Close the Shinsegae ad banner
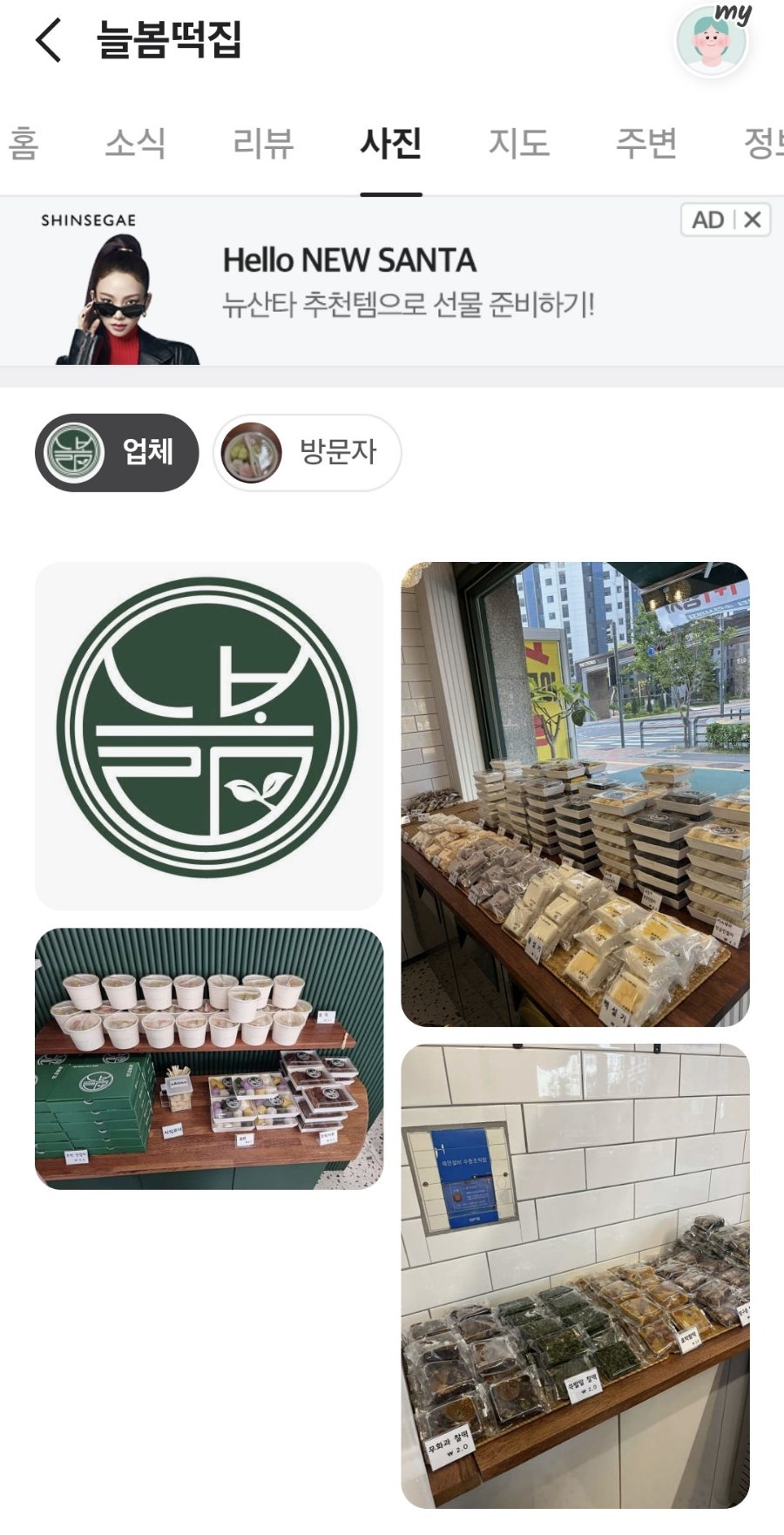This screenshot has width=784, height=1535. (753, 220)
